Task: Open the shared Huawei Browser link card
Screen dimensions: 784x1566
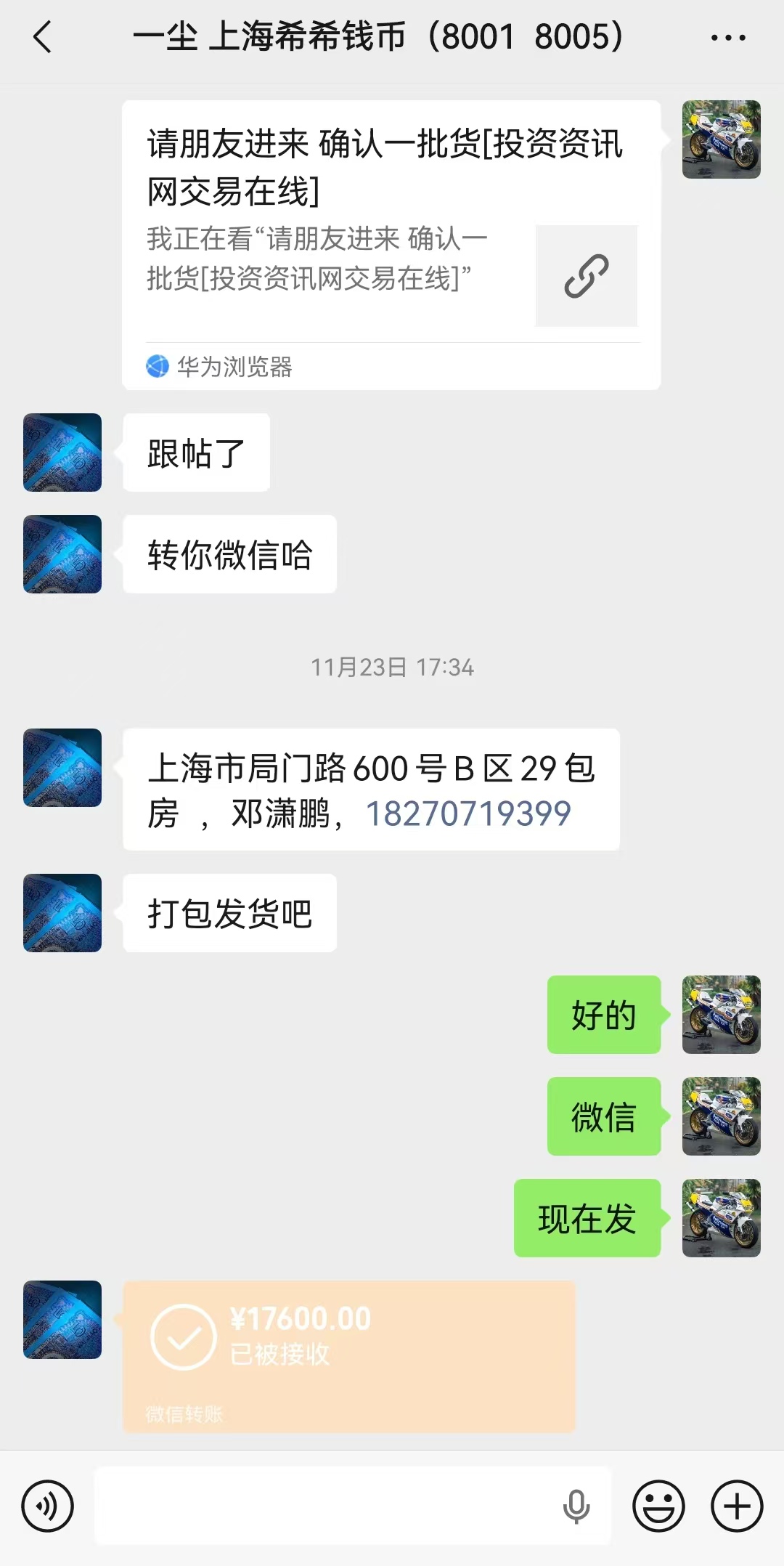Action: tap(391, 245)
